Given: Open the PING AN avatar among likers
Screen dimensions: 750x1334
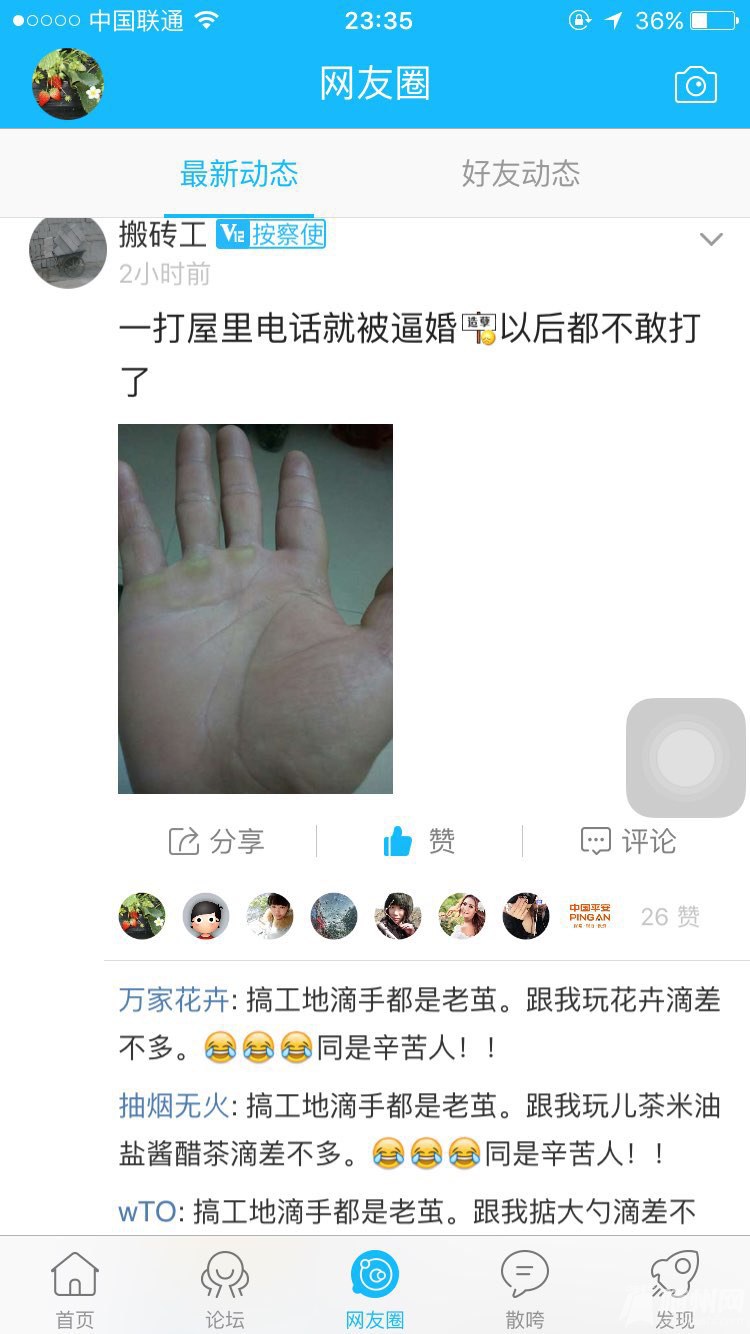Looking at the screenshot, I should (589, 916).
